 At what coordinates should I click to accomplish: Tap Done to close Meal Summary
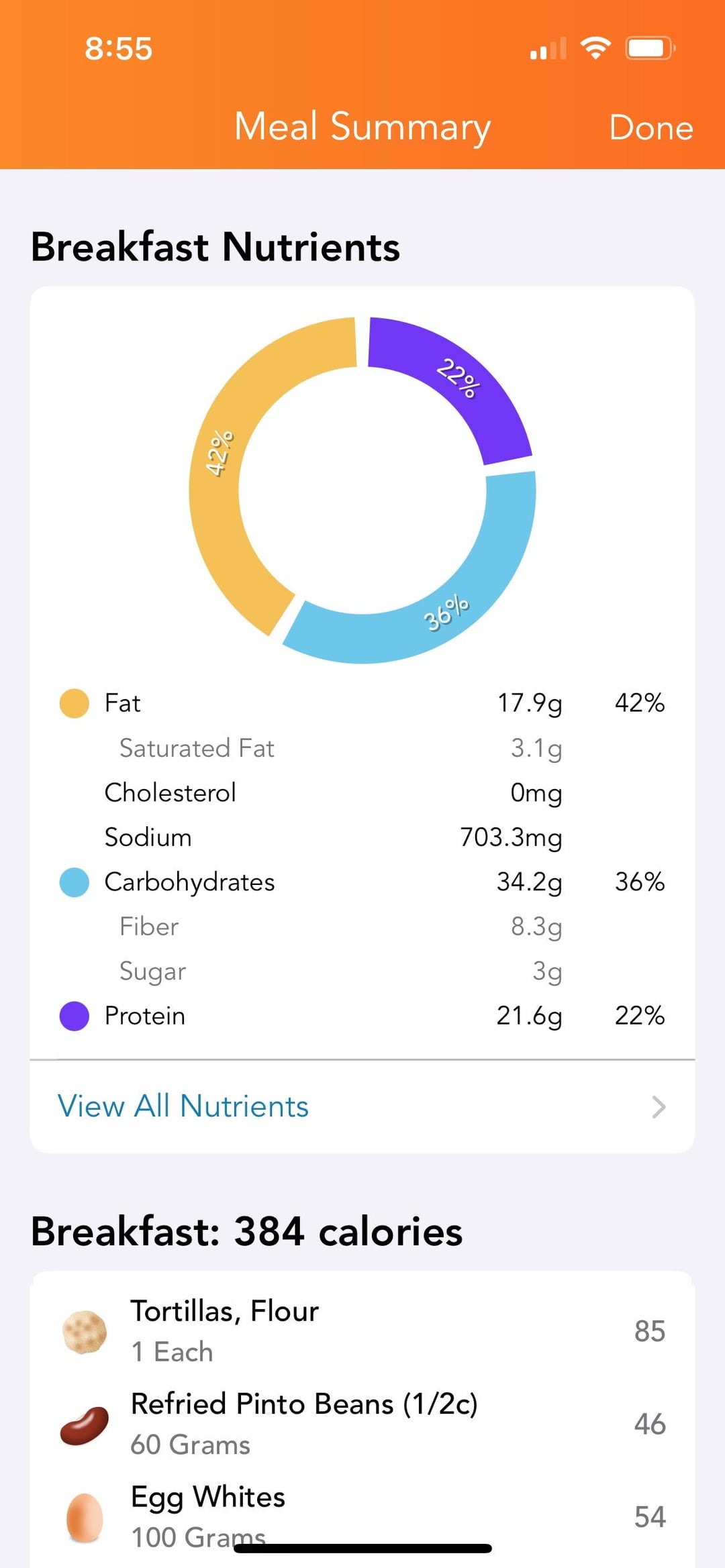[x=650, y=127]
